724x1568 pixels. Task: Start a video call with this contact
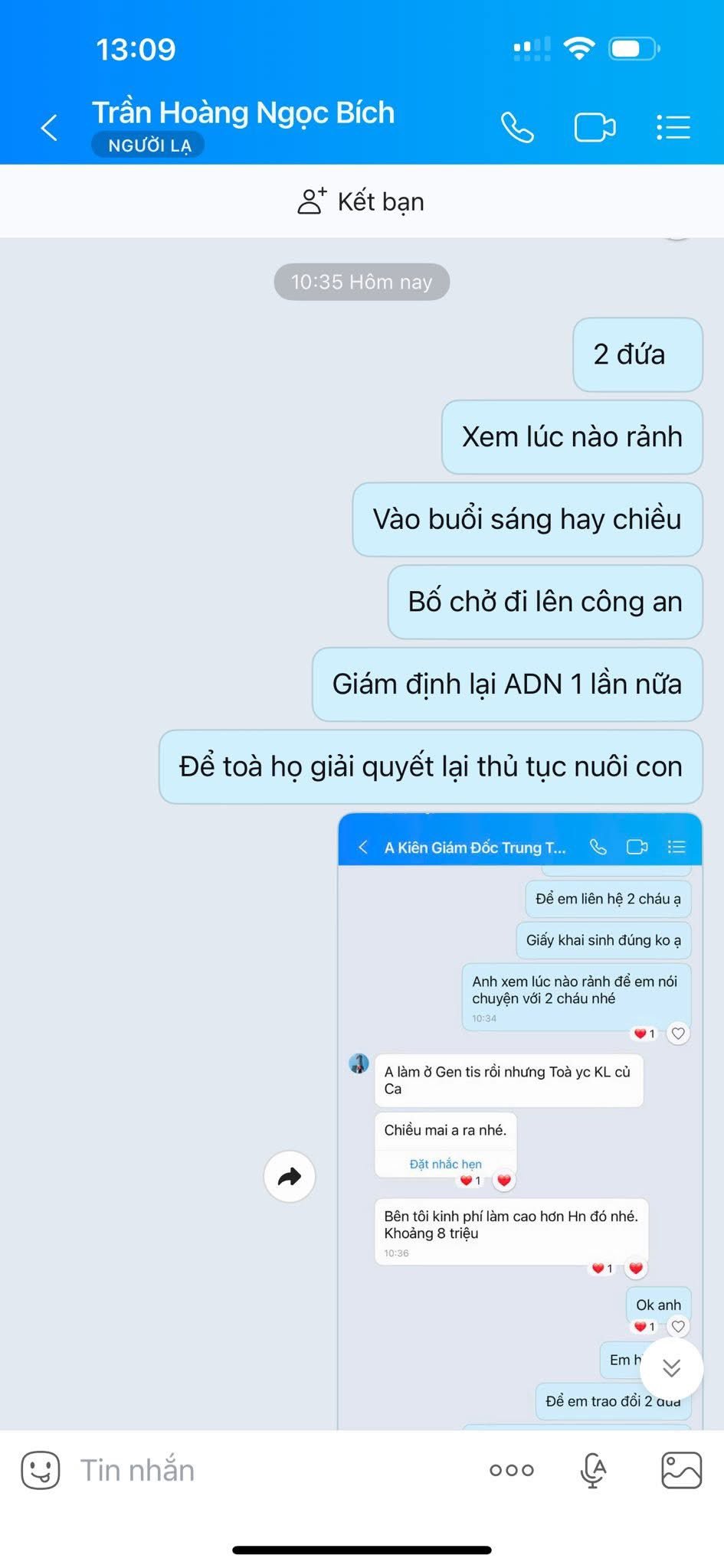point(595,127)
